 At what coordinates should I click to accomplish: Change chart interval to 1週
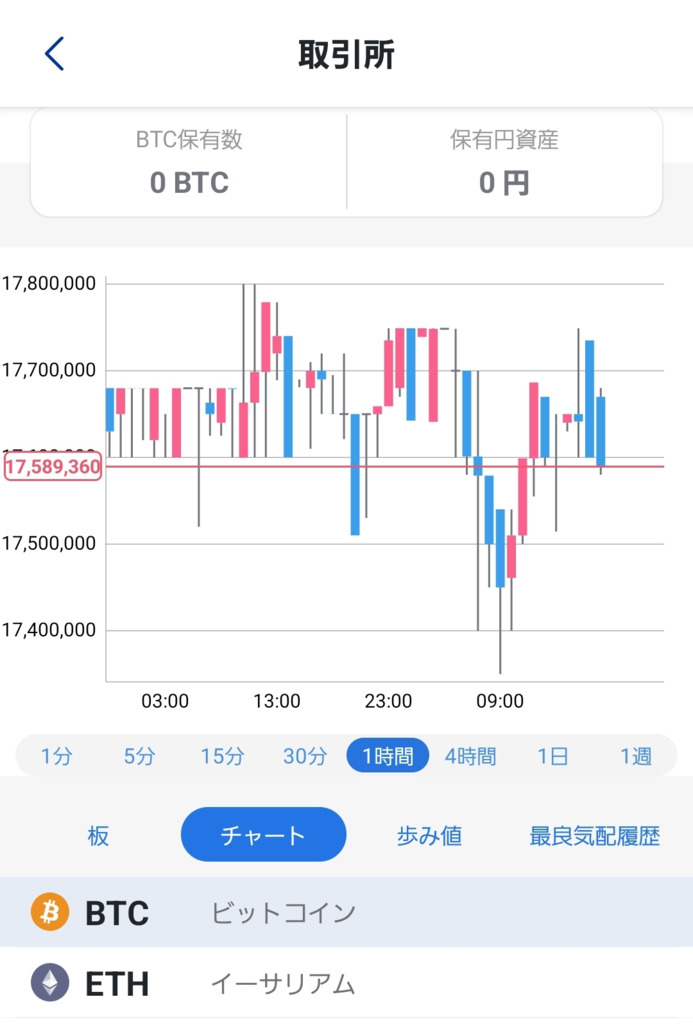pyautogui.click(x=635, y=756)
